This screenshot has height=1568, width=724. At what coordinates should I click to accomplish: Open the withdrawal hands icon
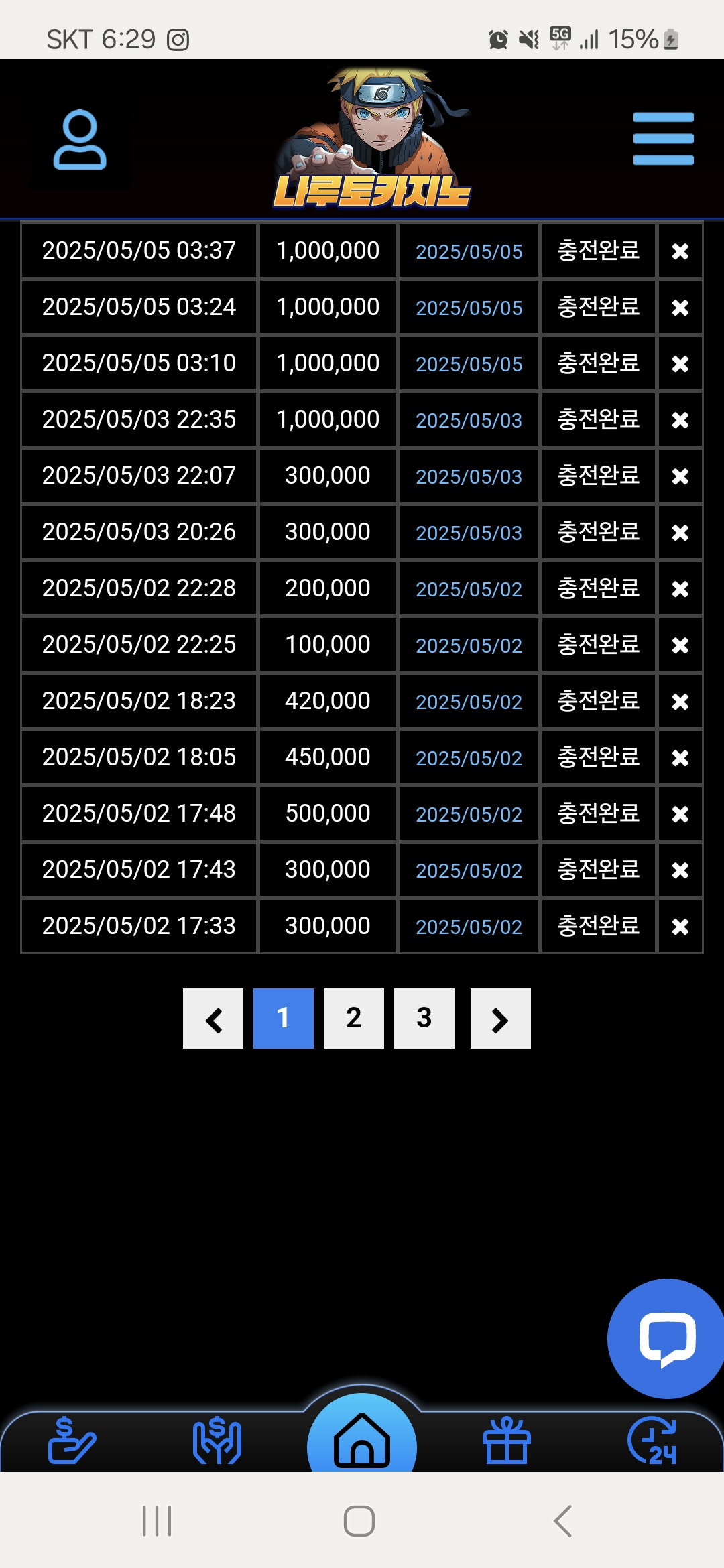click(x=217, y=1440)
